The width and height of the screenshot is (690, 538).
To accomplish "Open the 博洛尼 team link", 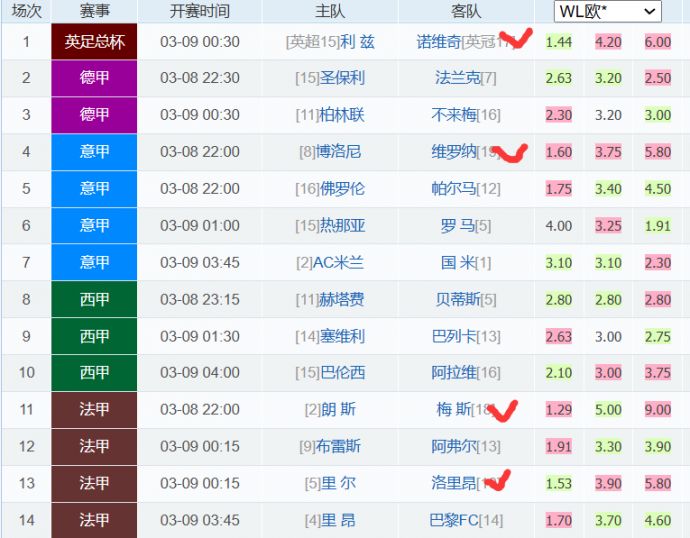I will coord(340,152).
